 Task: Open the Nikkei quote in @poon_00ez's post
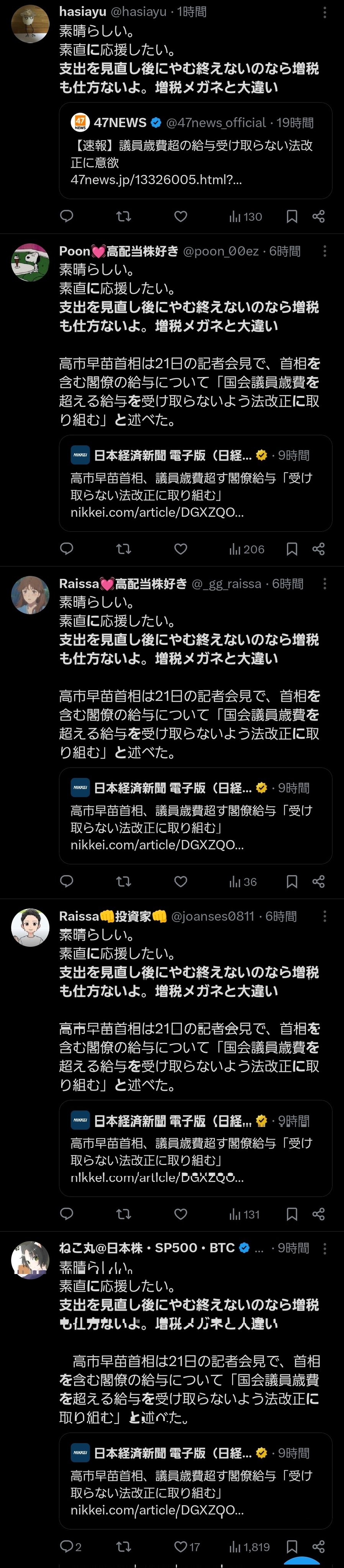coord(195,483)
